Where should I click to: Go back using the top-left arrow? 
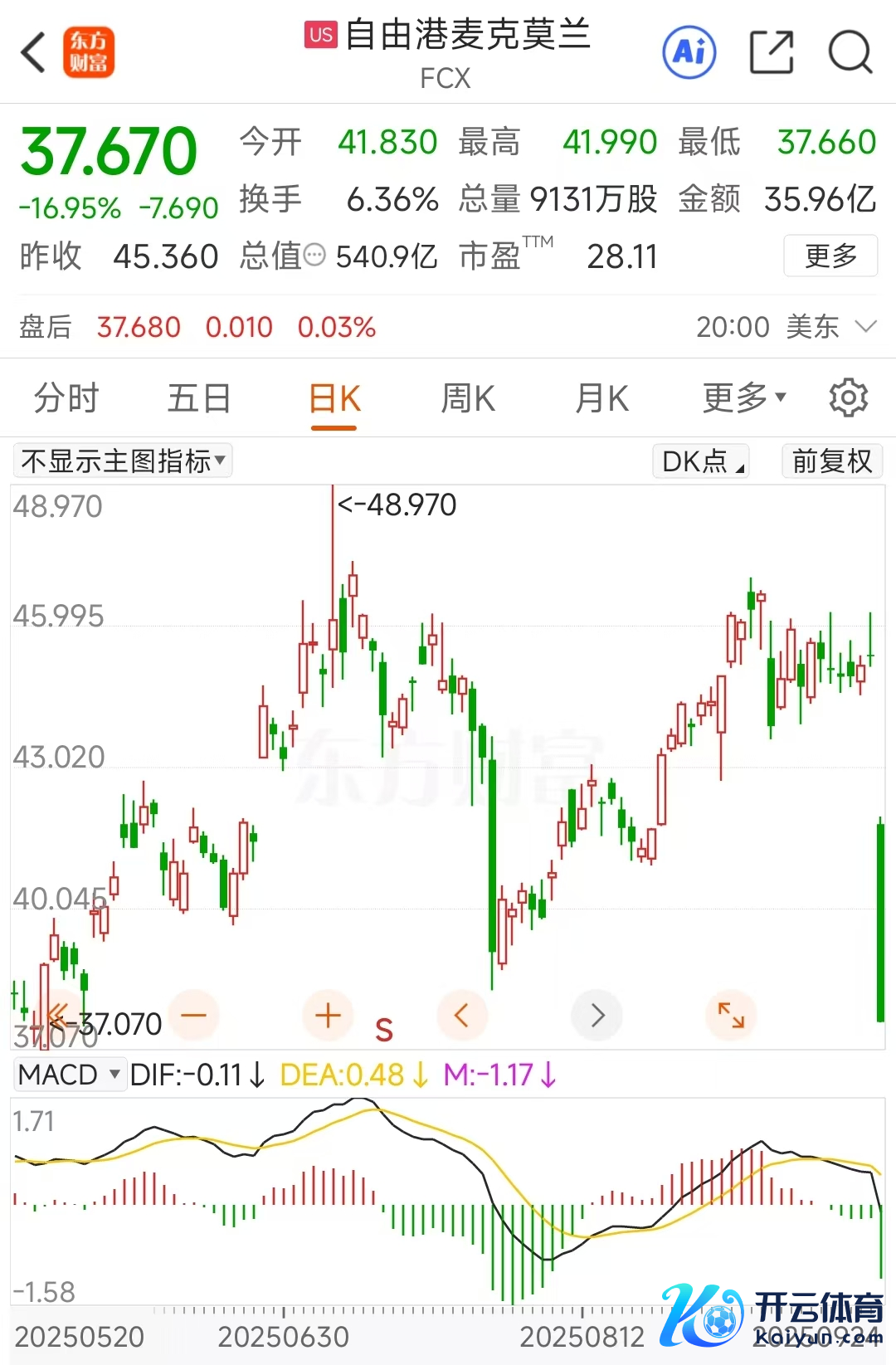coord(33,53)
